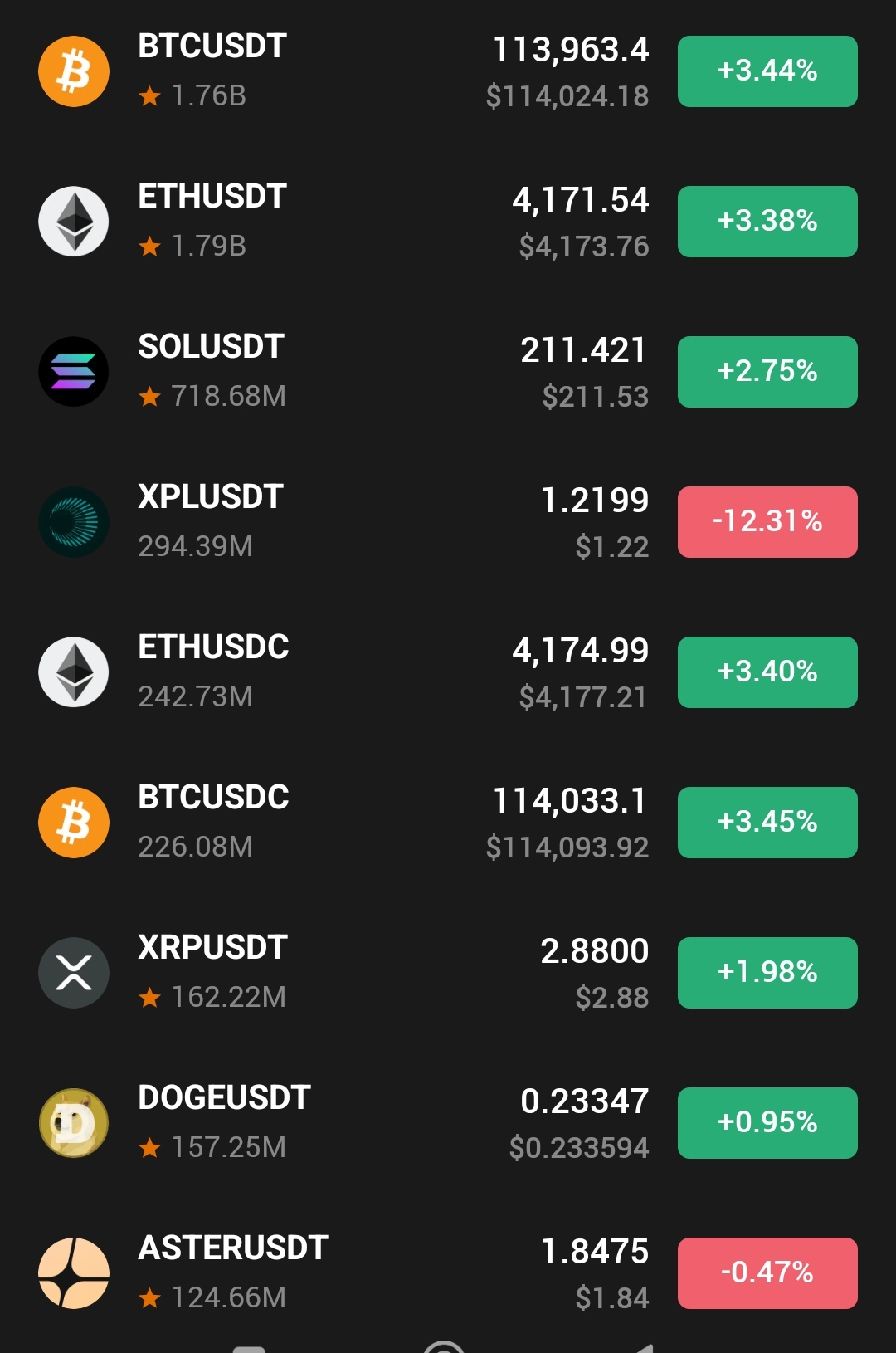Open the BTCUSDC market row
Screen dimensions: 896x1353
click(213, 799)
